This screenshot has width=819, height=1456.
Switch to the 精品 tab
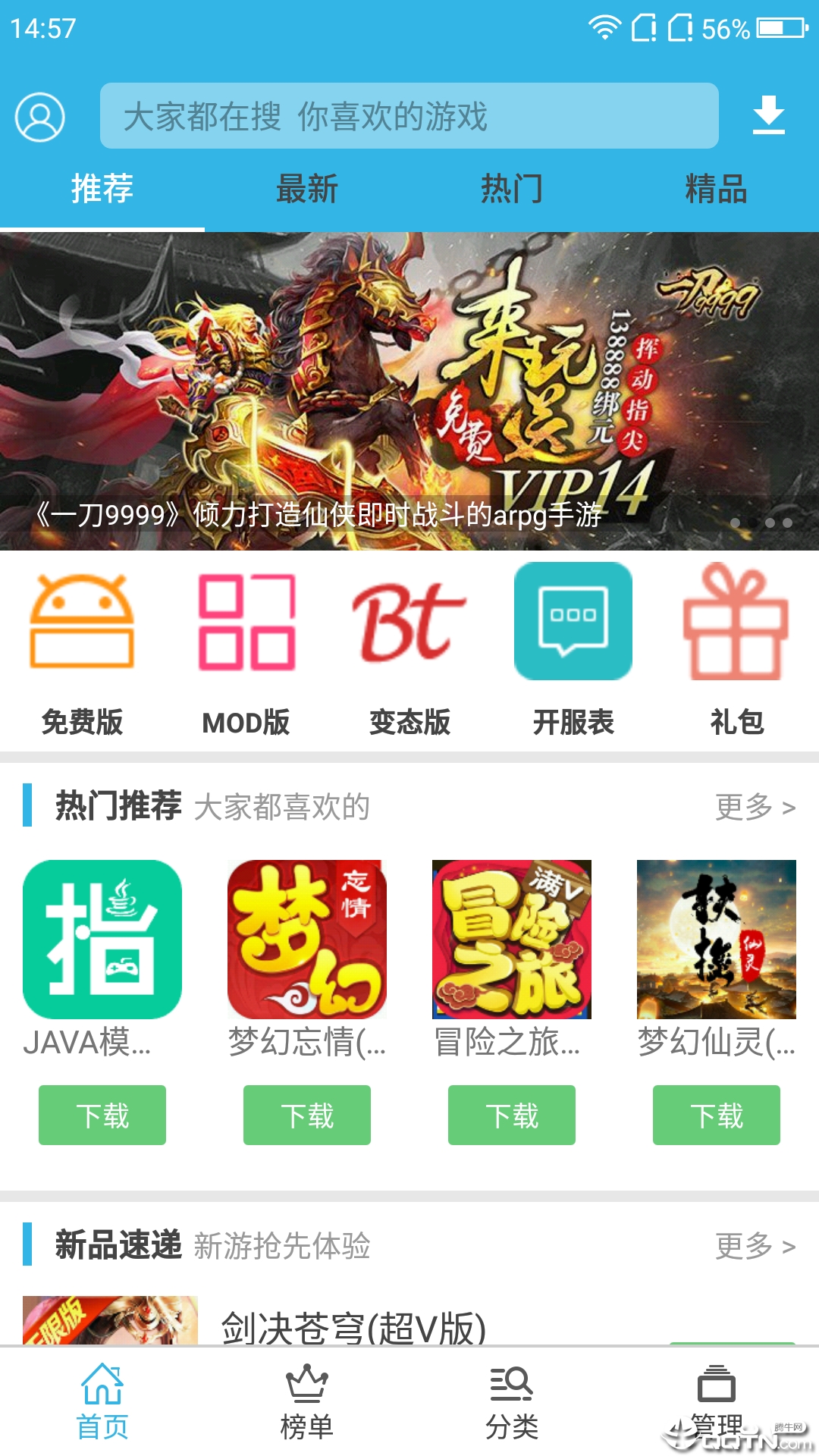pyautogui.click(x=716, y=189)
